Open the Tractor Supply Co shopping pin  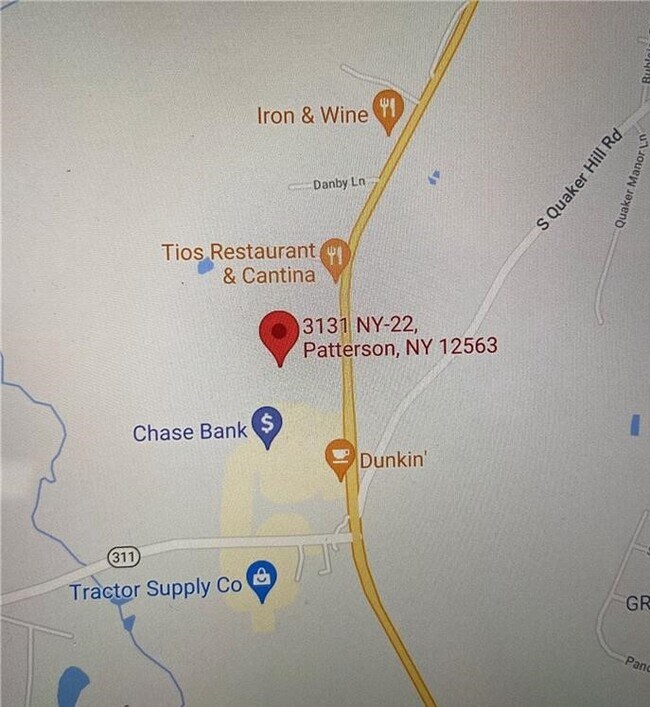tap(262, 581)
